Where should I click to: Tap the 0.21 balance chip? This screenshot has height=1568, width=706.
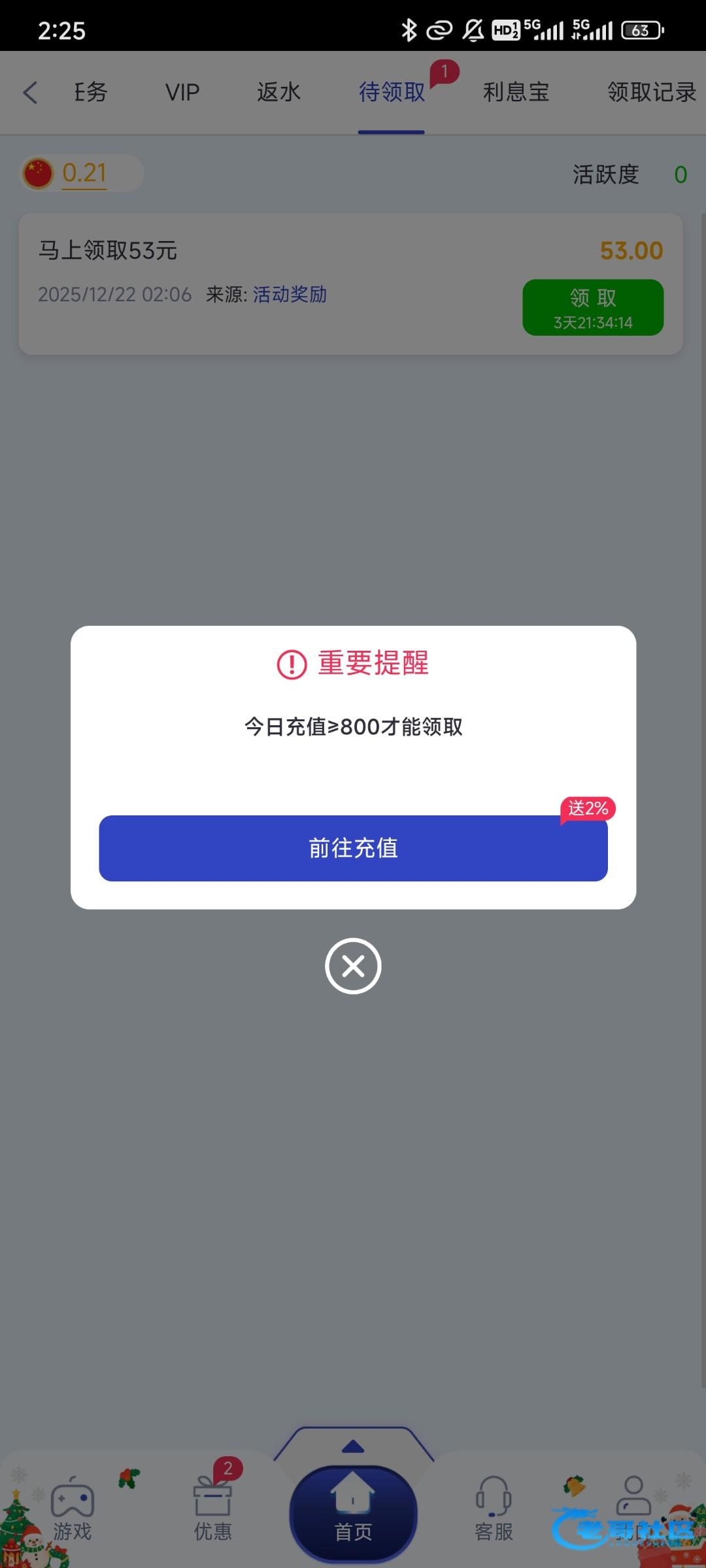coord(82,173)
